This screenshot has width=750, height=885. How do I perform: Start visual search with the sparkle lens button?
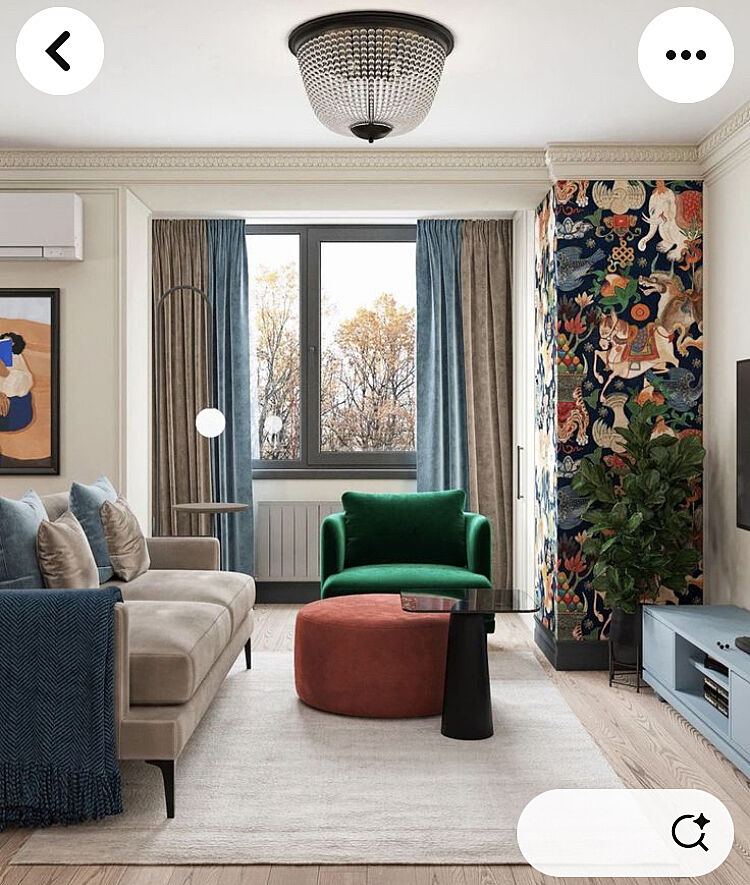point(689,832)
